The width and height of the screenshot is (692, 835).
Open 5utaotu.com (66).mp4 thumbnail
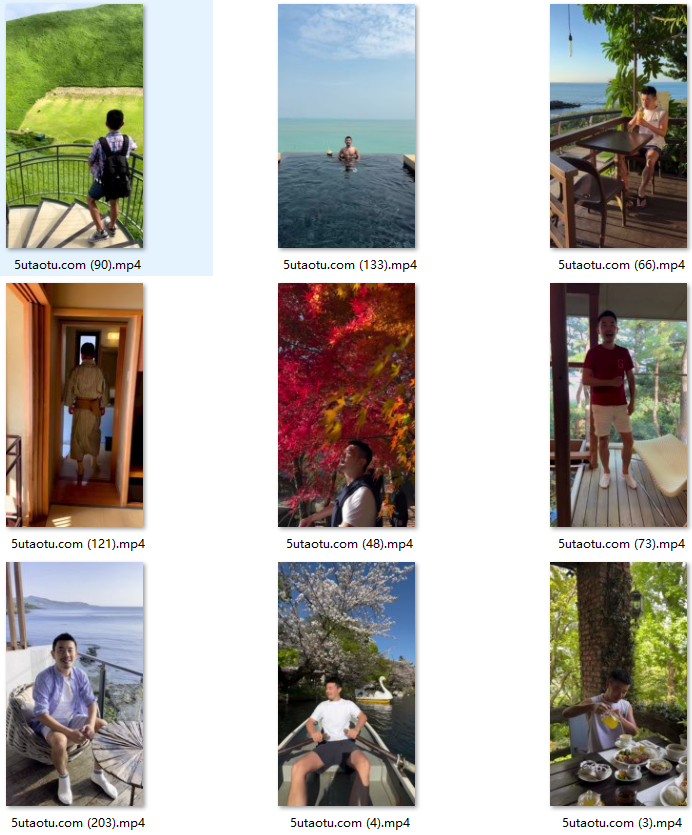click(x=618, y=126)
